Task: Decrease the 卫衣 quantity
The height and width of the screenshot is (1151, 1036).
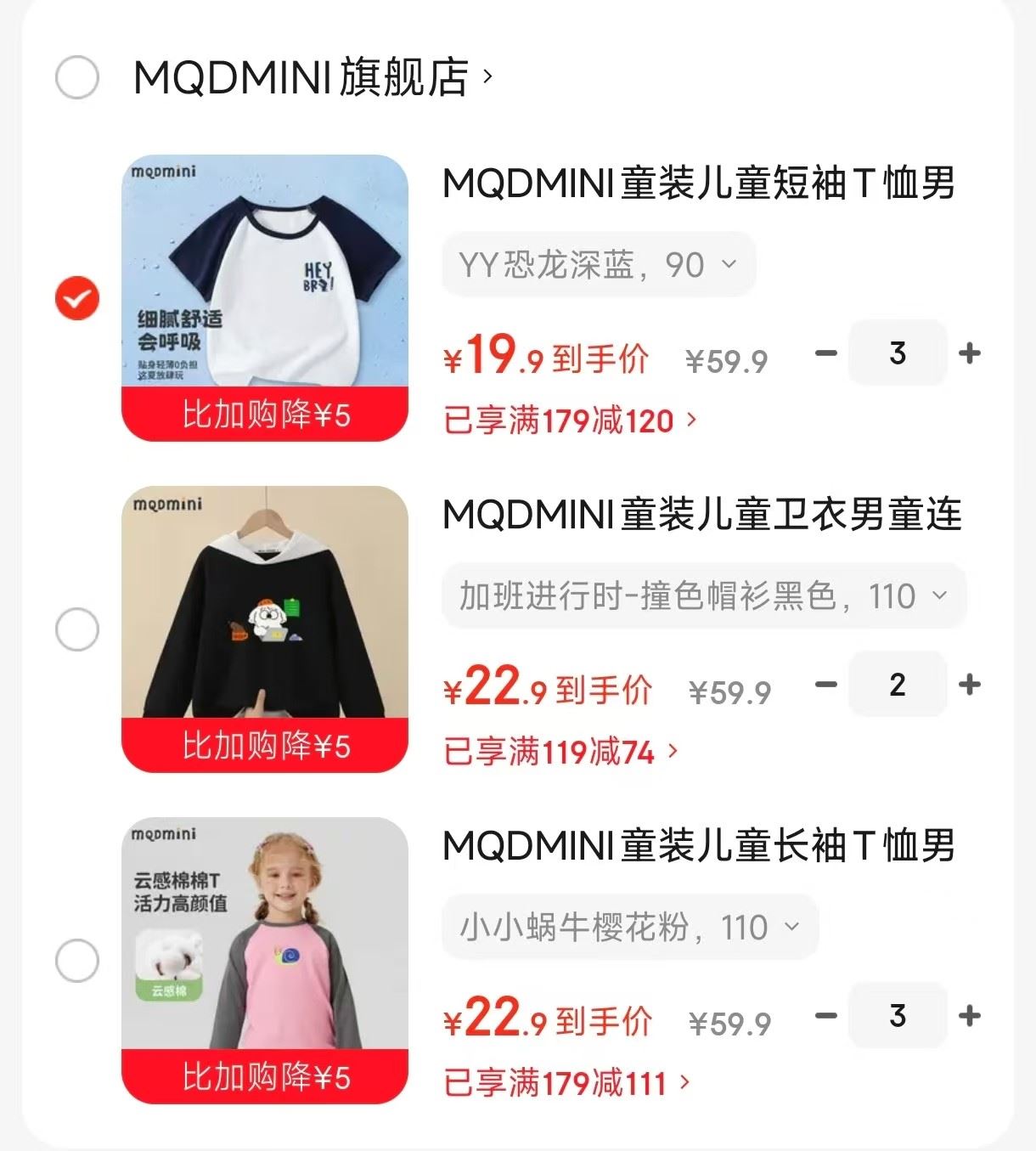Action: pos(825,685)
